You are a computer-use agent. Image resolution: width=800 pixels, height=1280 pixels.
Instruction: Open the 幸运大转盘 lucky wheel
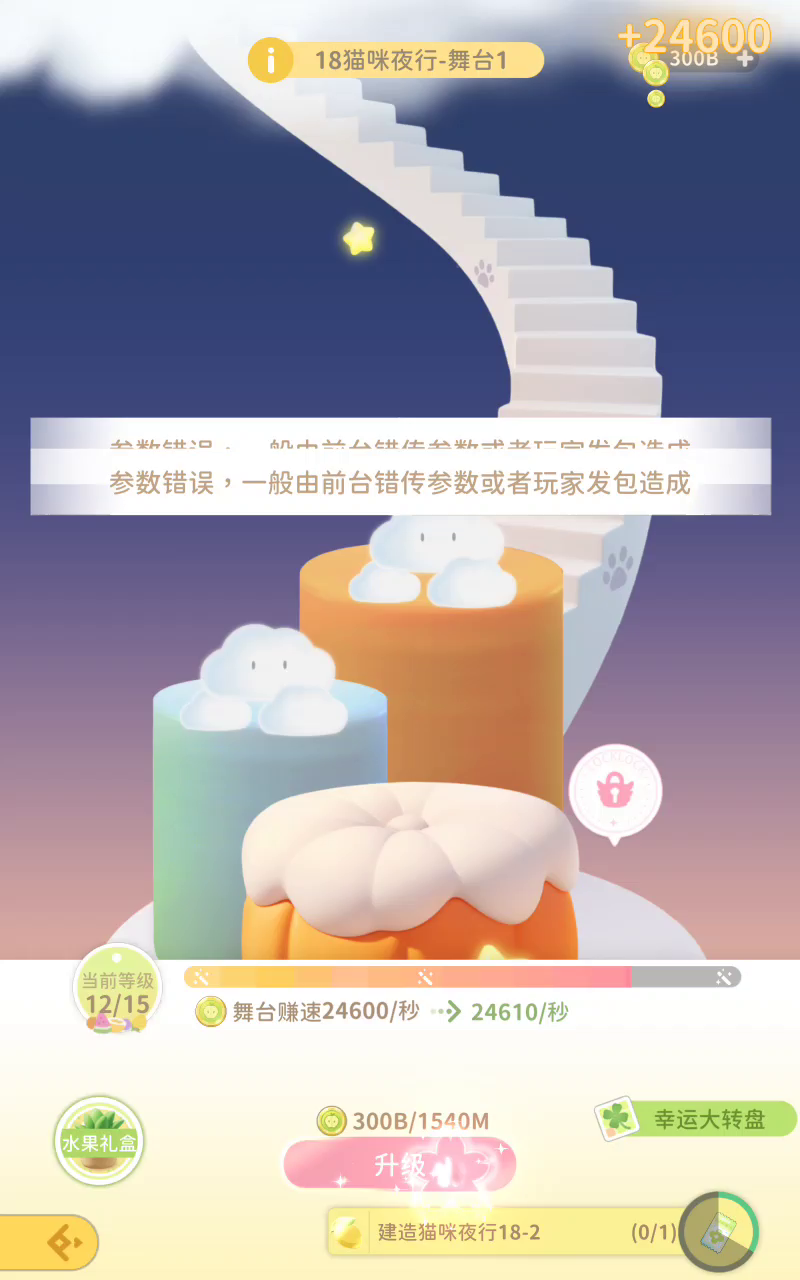click(695, 1119)
